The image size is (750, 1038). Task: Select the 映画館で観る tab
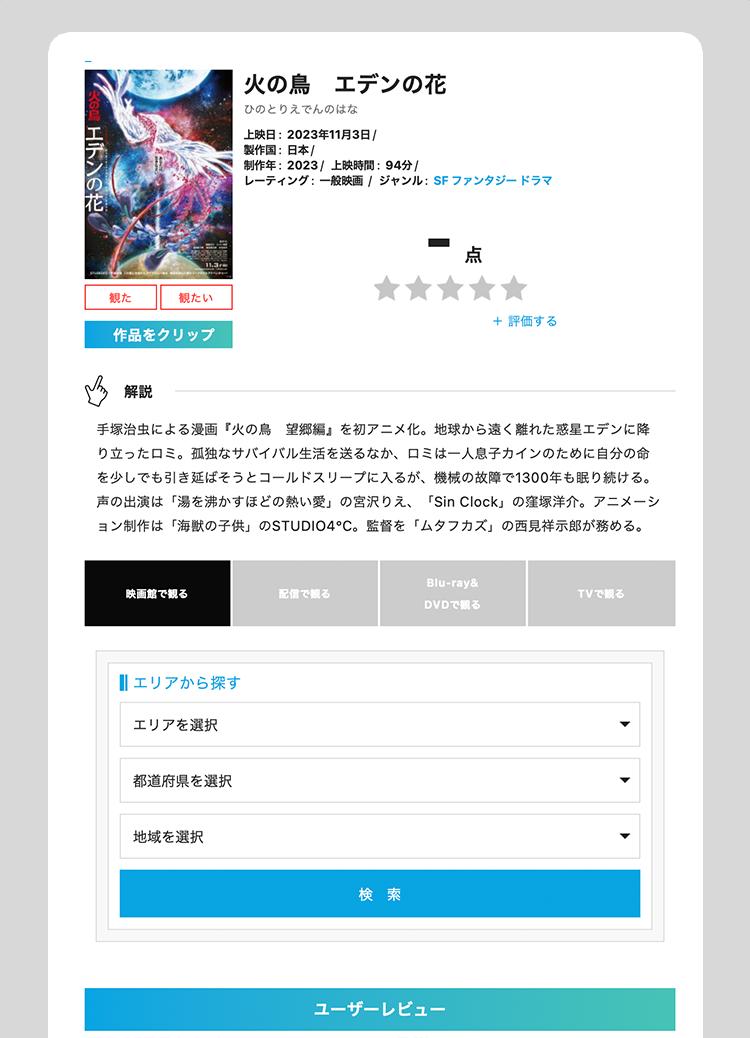tap(157, 593)
